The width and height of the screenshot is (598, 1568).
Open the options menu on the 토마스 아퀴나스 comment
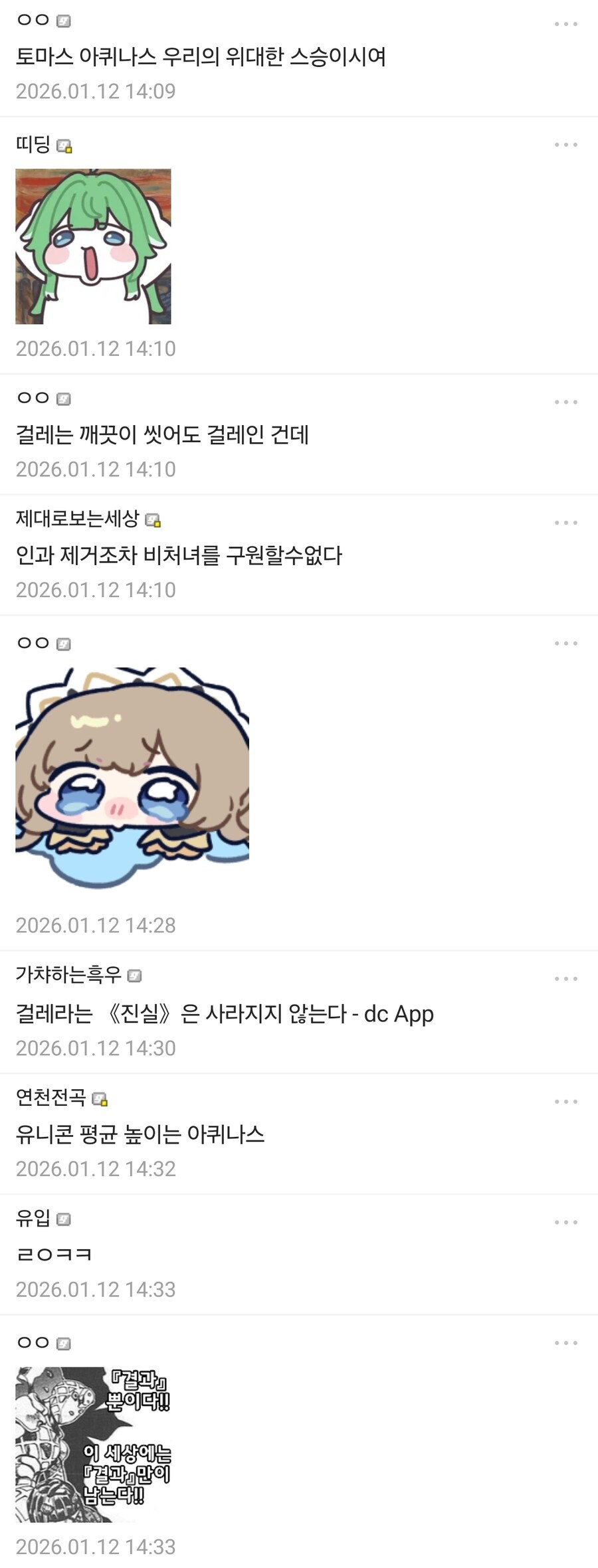pos(564,25)
